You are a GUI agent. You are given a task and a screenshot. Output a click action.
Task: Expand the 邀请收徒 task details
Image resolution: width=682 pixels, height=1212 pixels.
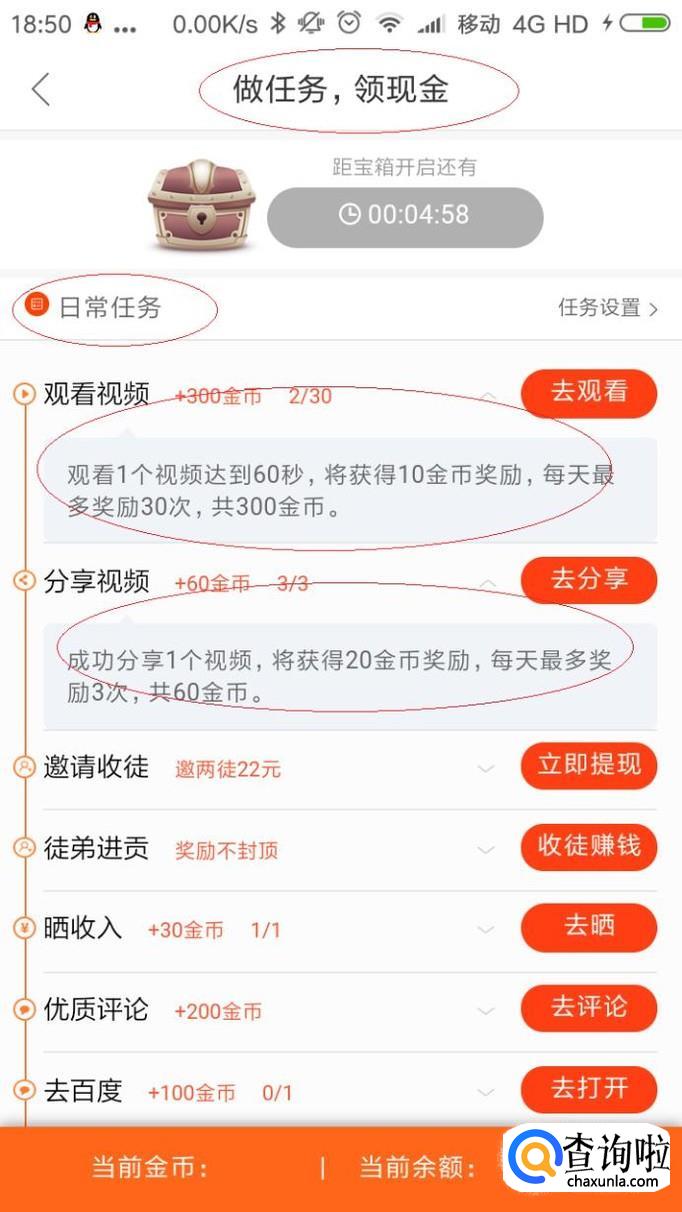pyautogui.click(x=486, y=768)
